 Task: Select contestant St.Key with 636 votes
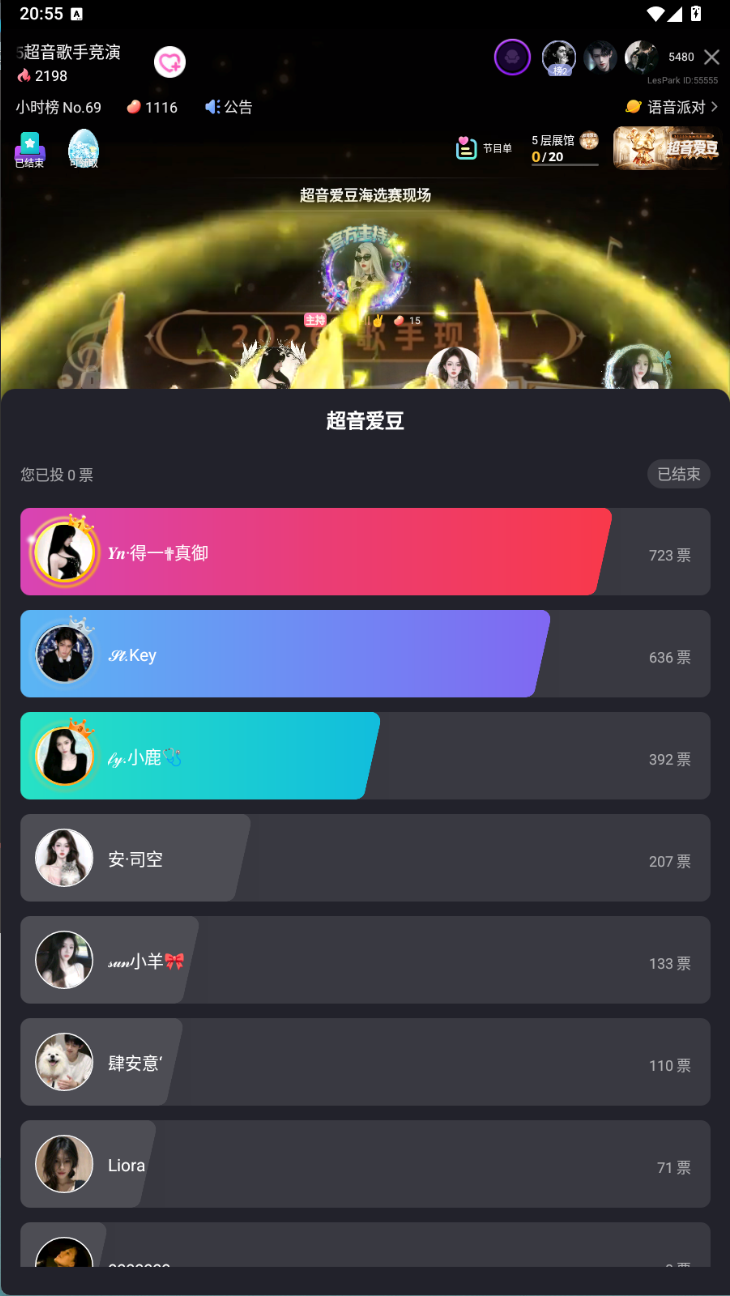tap(365, 654)
